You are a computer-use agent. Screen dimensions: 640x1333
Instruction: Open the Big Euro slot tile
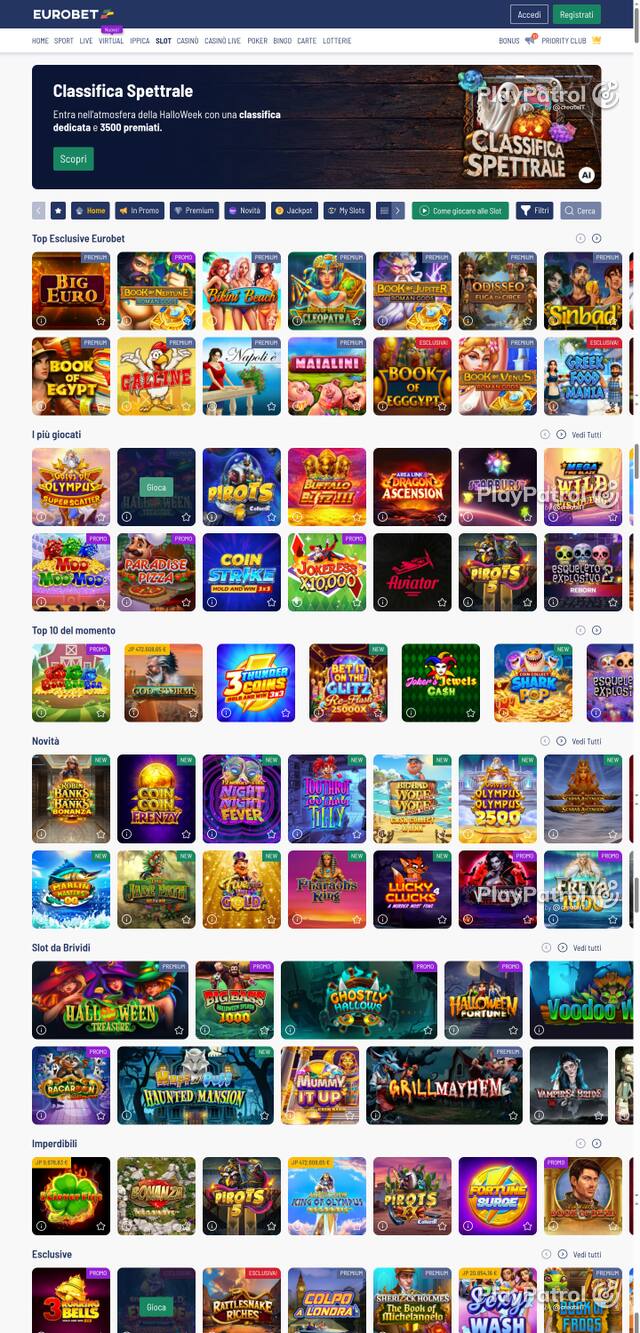click(x=71, y=291)
